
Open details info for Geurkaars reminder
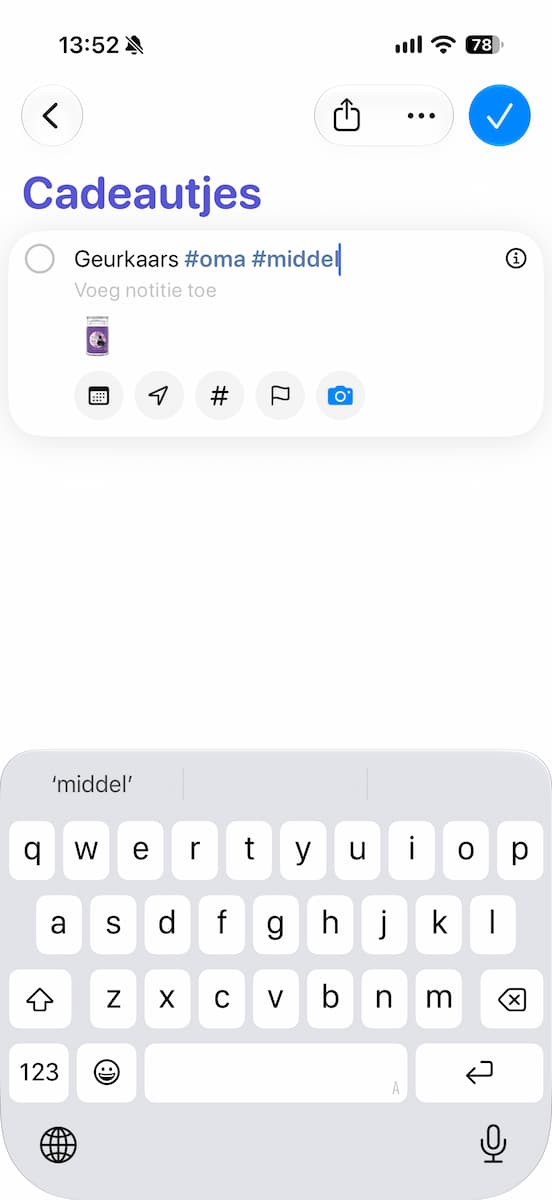point(516,259)
